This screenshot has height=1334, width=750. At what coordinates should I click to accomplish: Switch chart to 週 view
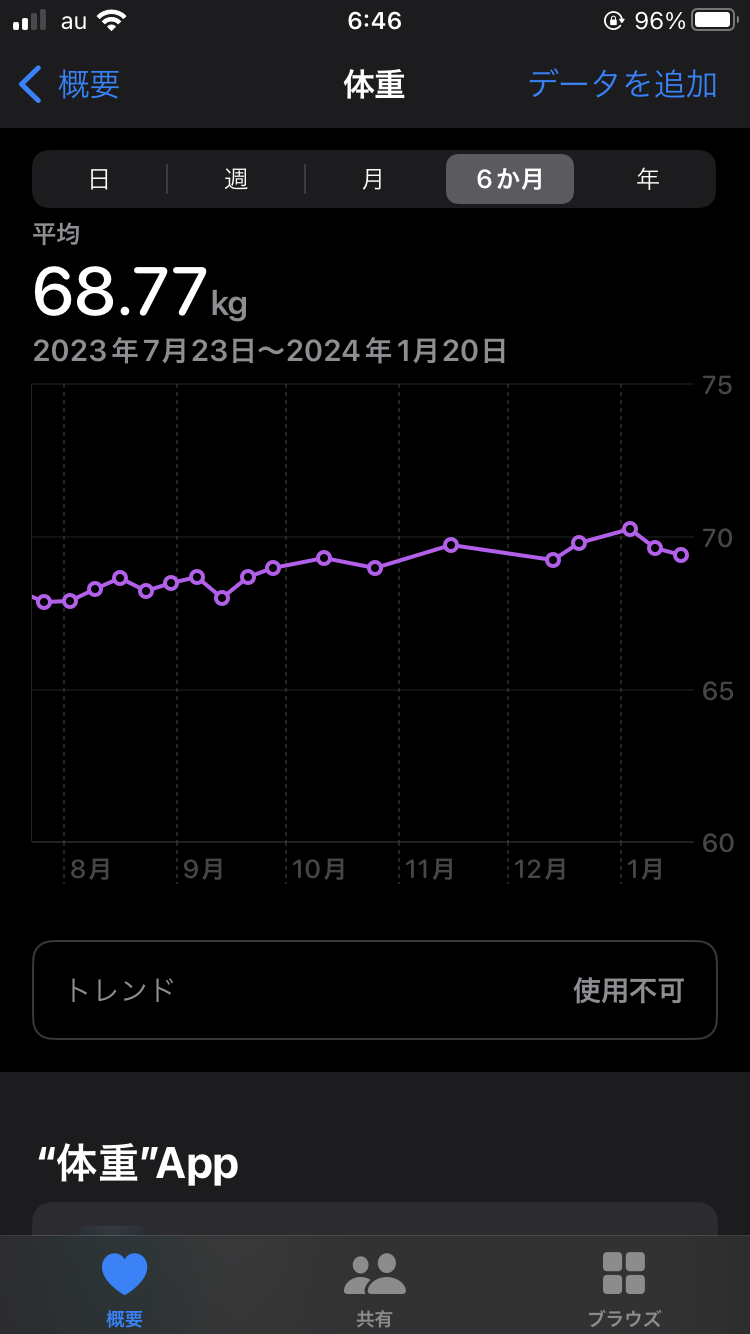[236, 179]
